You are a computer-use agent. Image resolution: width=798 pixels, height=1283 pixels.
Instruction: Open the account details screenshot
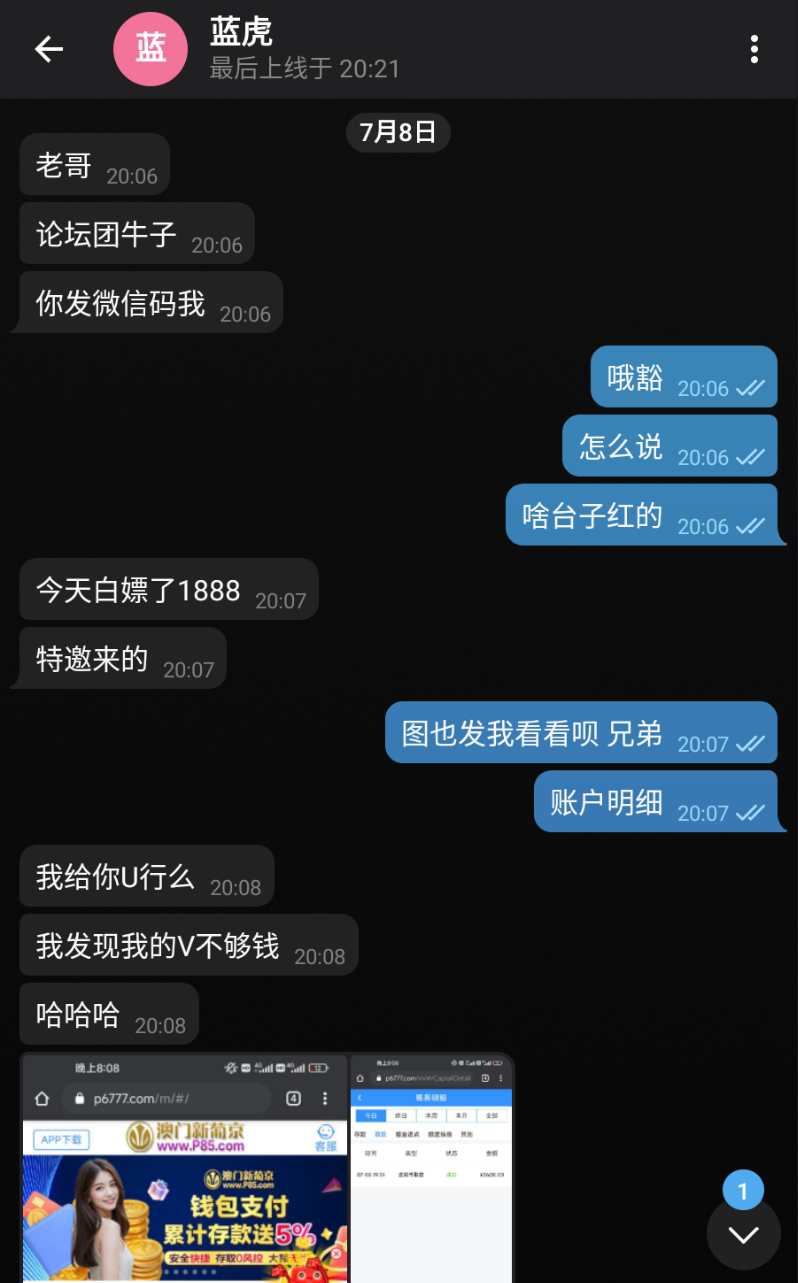(x=431, y=1168)
